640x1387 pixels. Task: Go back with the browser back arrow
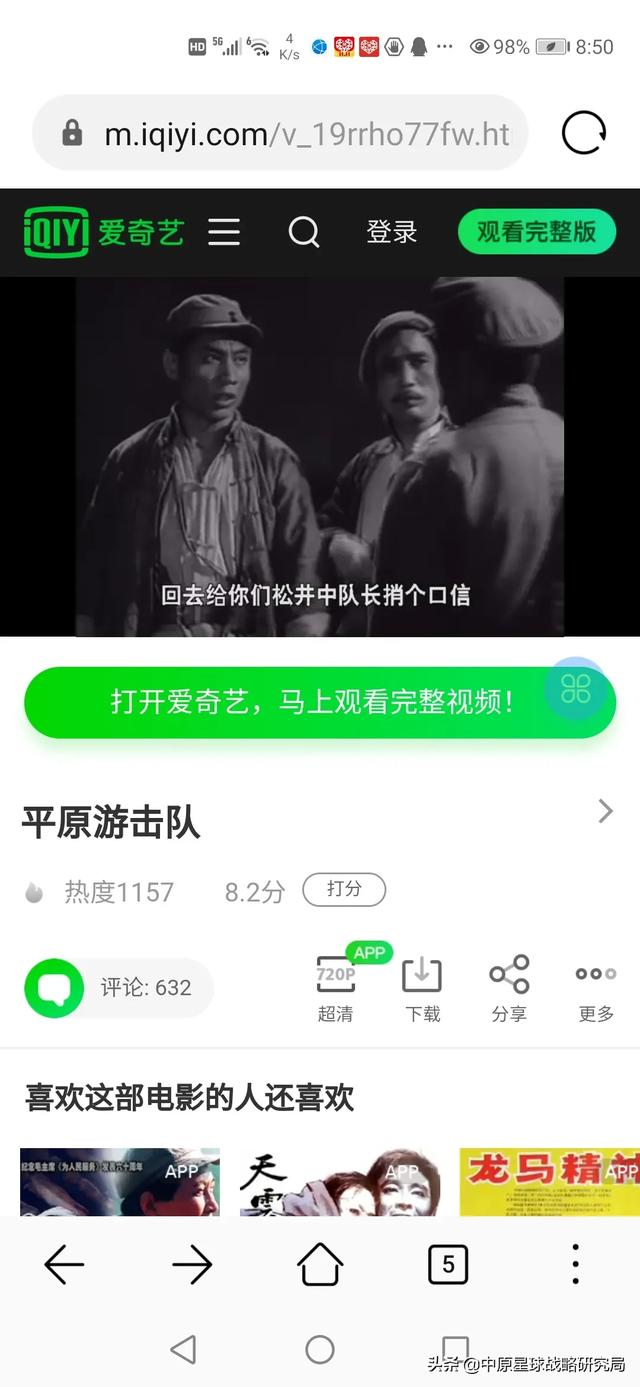64,1265
